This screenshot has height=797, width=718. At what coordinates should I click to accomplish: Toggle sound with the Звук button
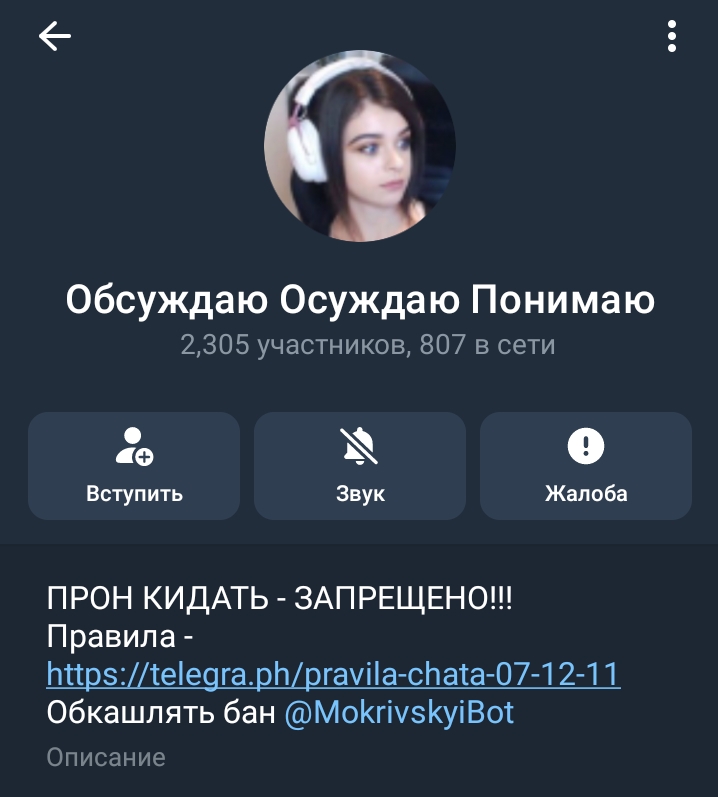click(360, 465)
